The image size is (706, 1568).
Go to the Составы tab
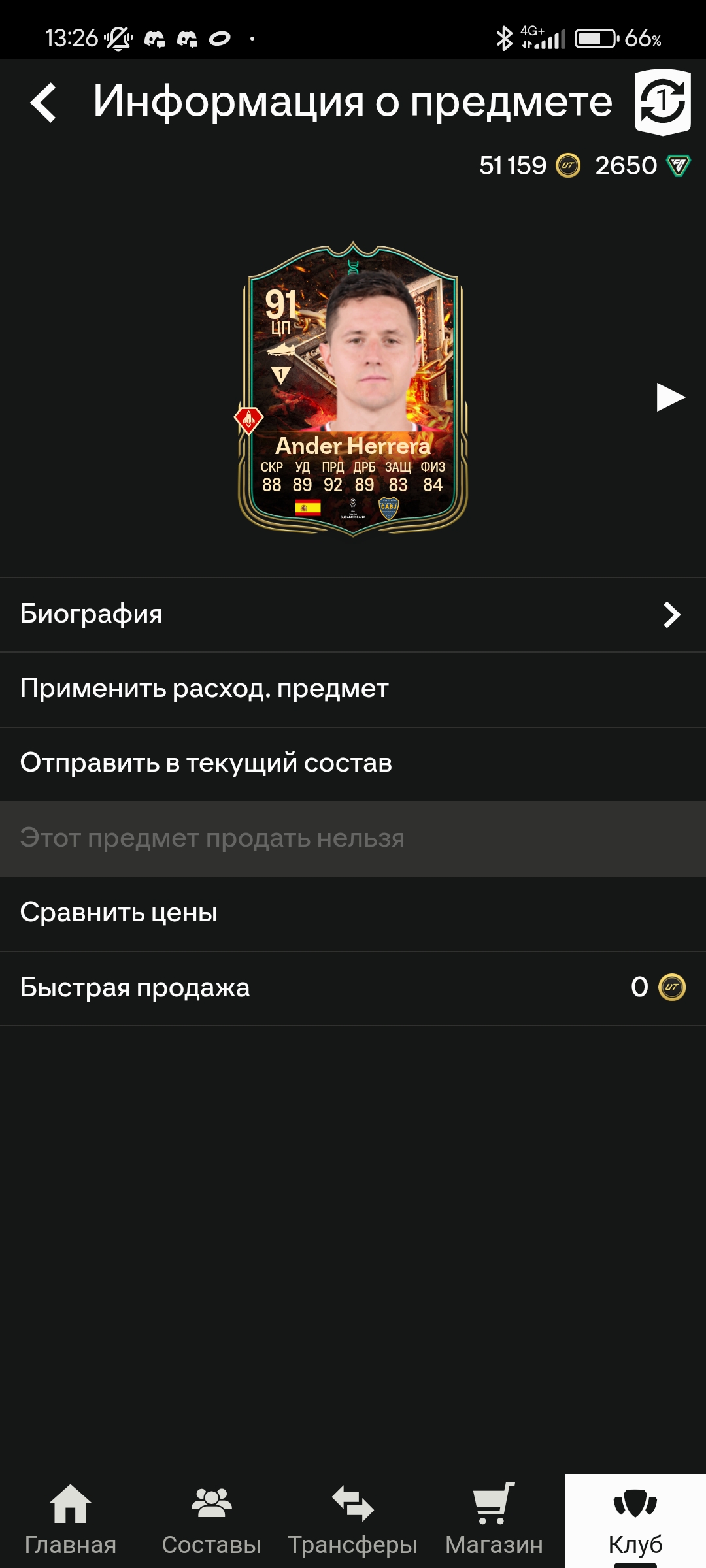(x=211, y=1520)
